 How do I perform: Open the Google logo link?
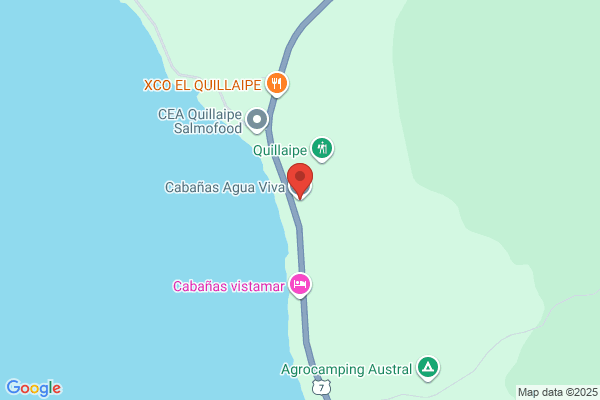pos(34,388)
